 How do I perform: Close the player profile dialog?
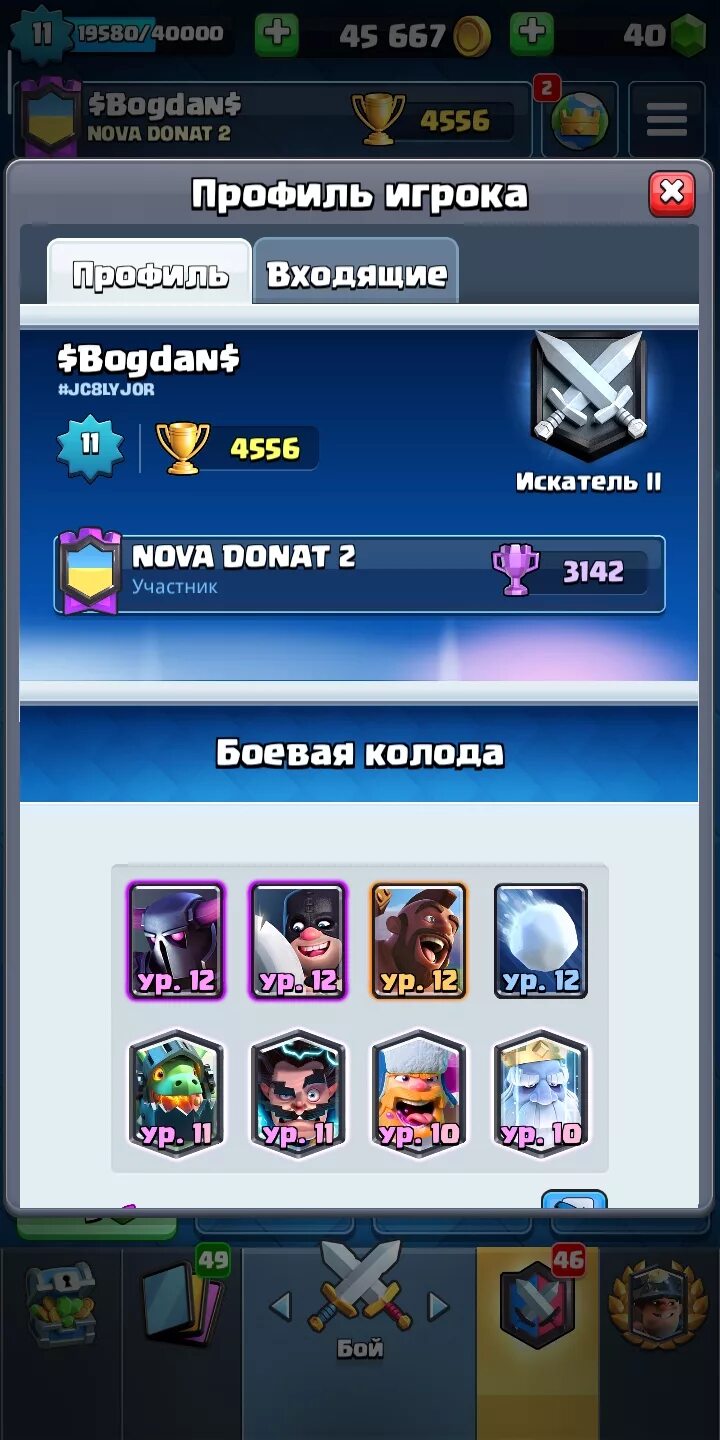coord(672,193)
